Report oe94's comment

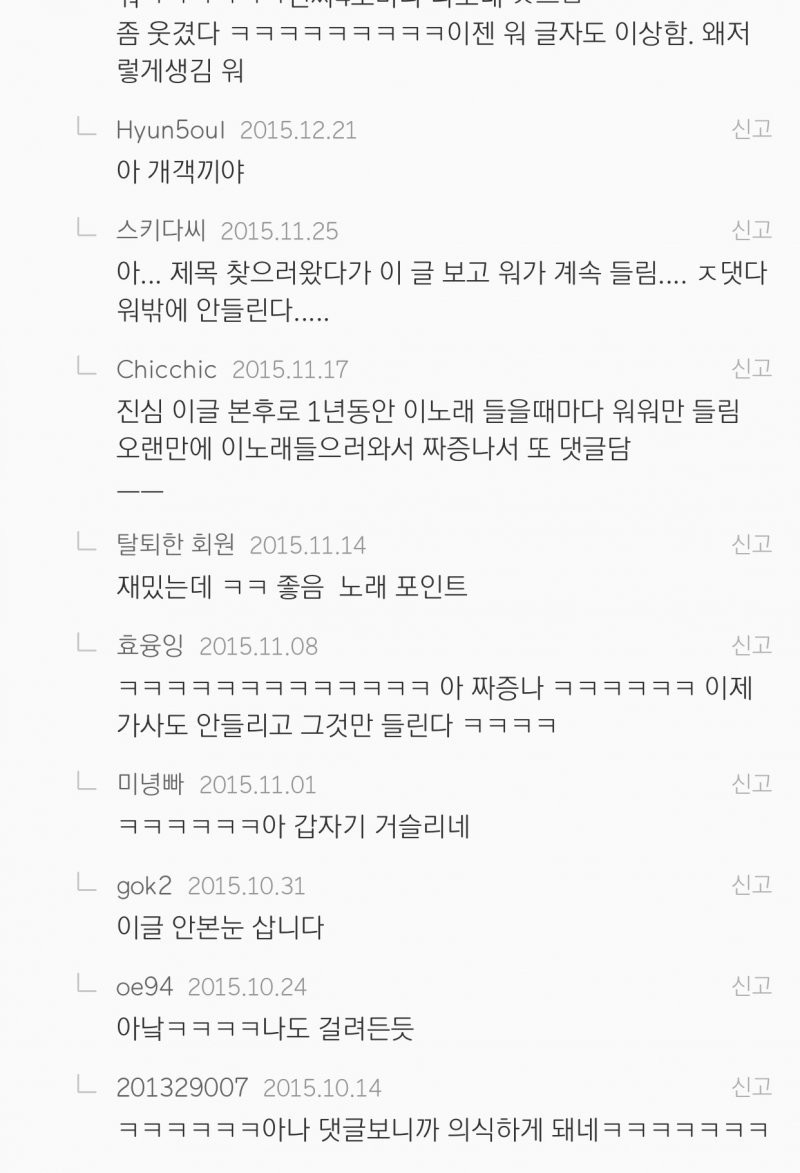[x=751, y=986]
